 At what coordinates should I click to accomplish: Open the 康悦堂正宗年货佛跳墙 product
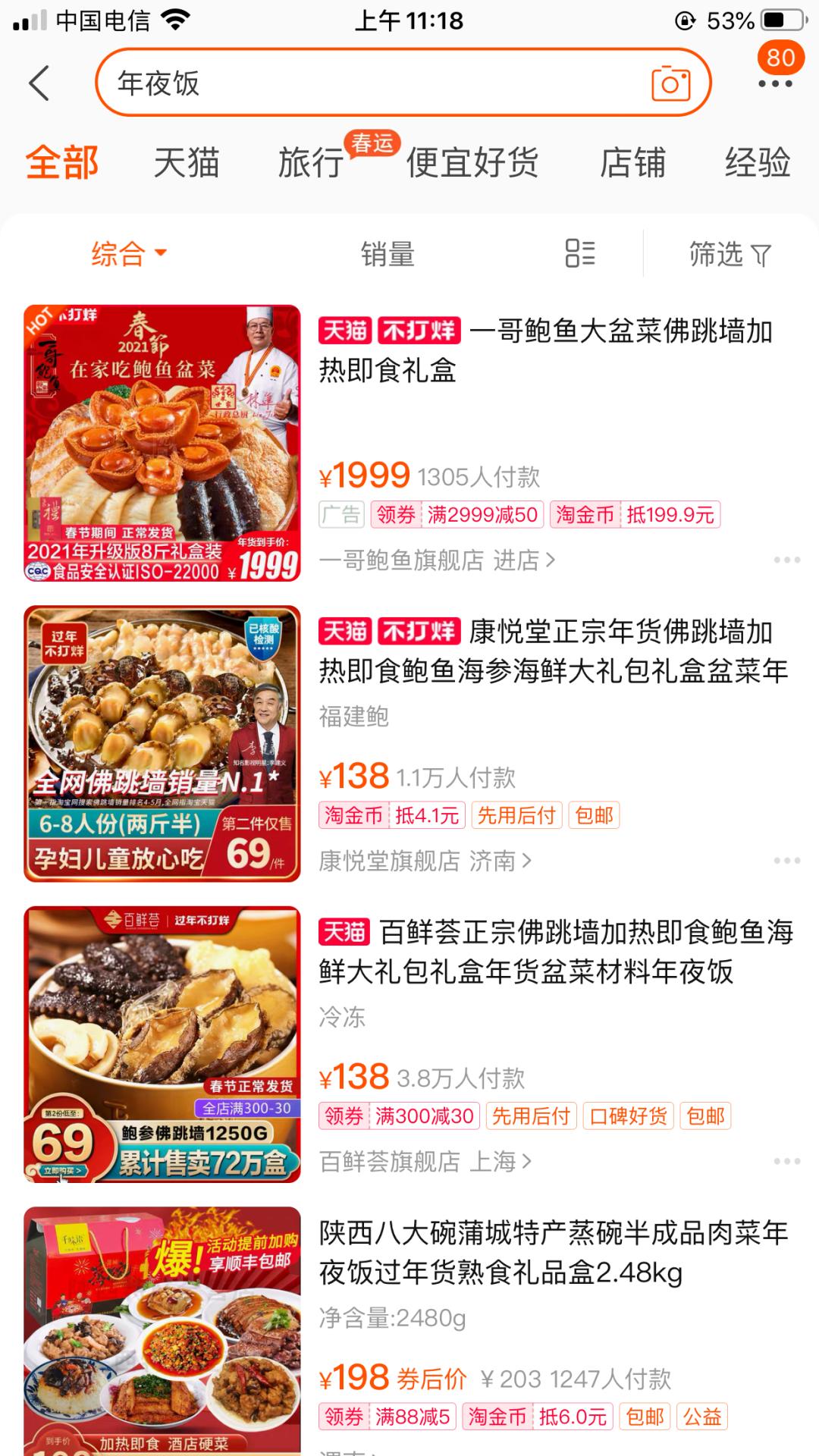(552, 651)
